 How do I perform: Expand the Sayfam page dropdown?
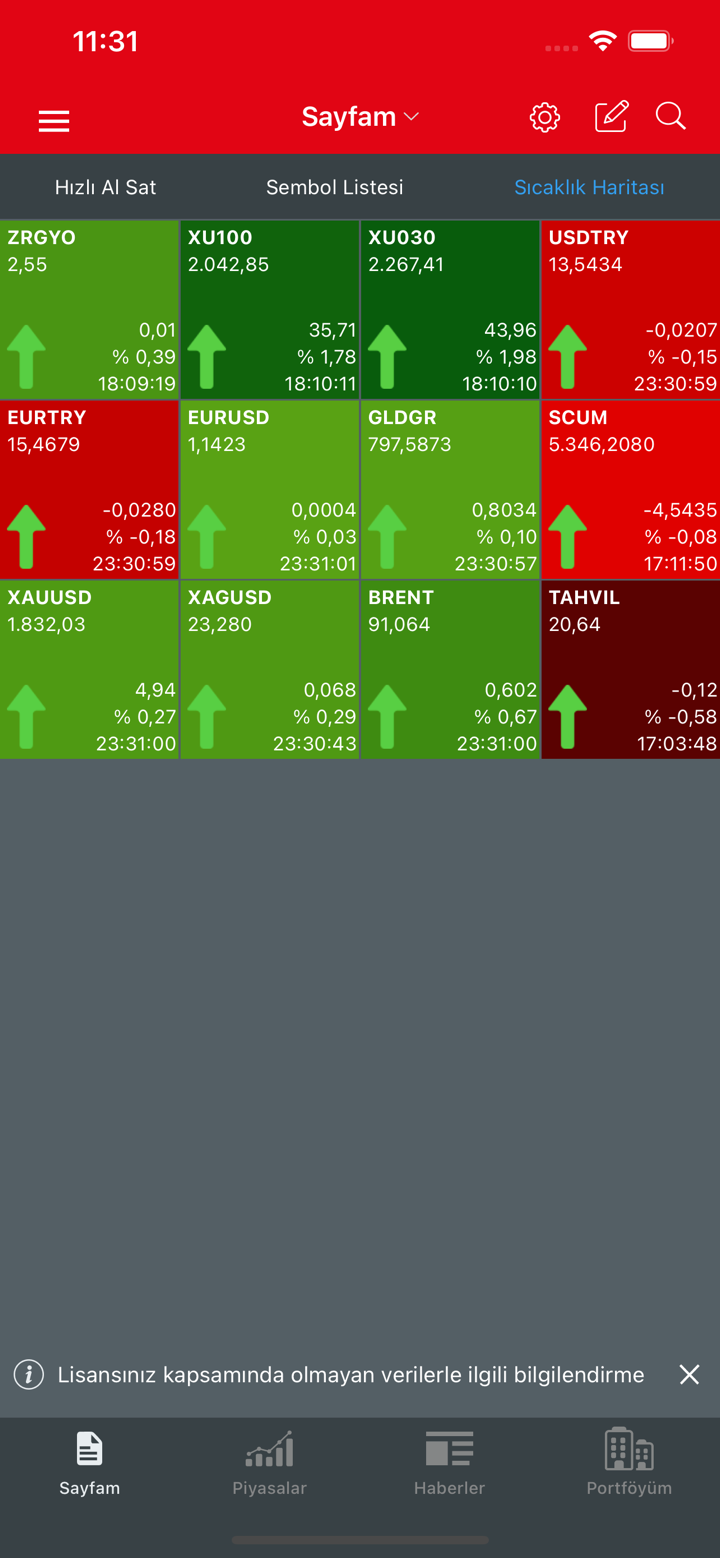click(x=360, y=117)
